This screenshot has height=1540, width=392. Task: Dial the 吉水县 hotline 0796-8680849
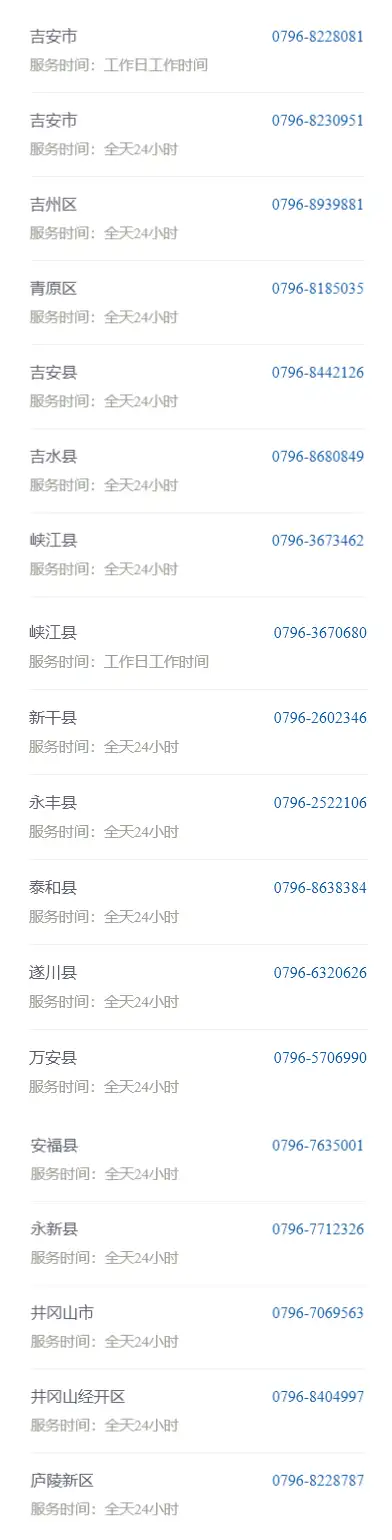coord(318,457)
